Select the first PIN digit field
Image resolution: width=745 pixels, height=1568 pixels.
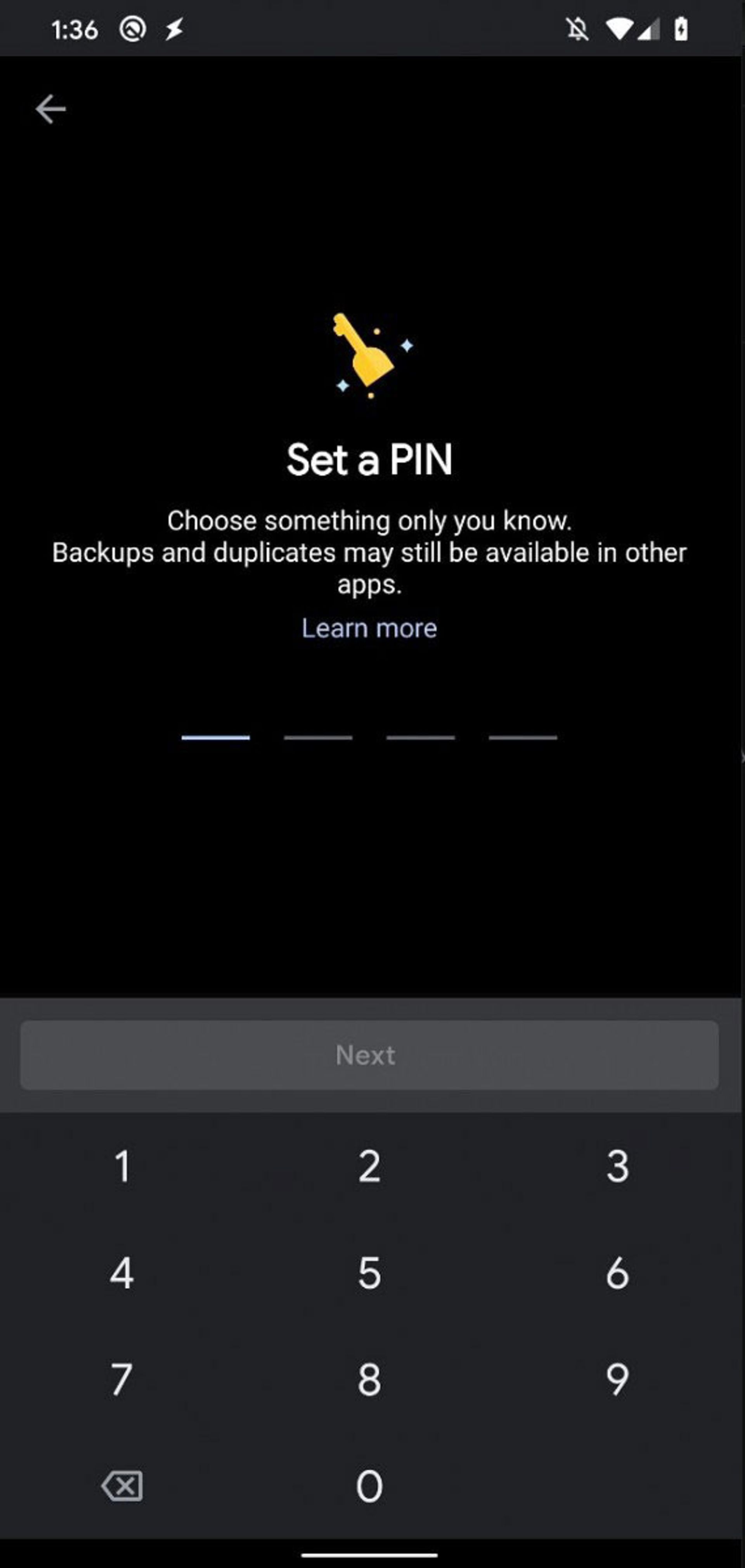215,727
